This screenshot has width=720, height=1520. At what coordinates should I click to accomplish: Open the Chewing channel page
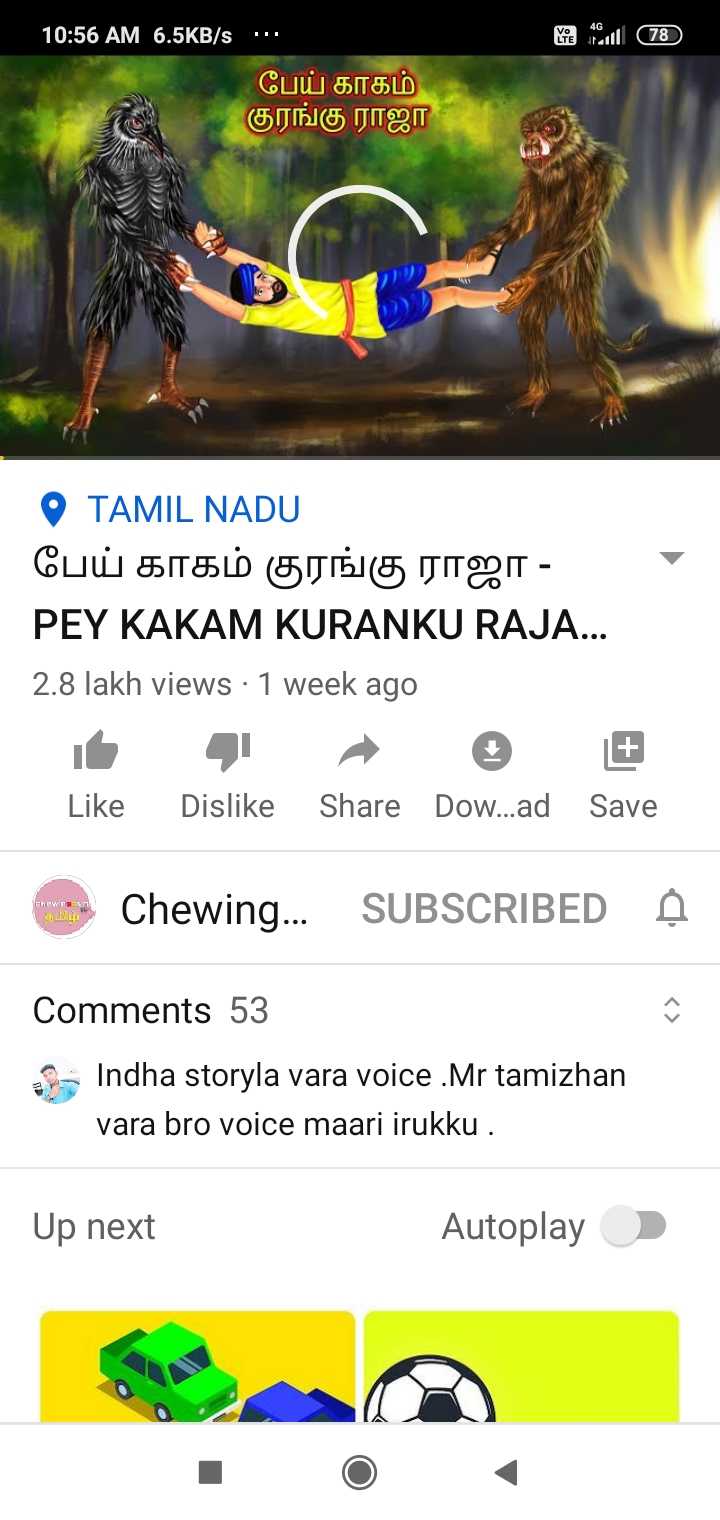tap(170, 908)
